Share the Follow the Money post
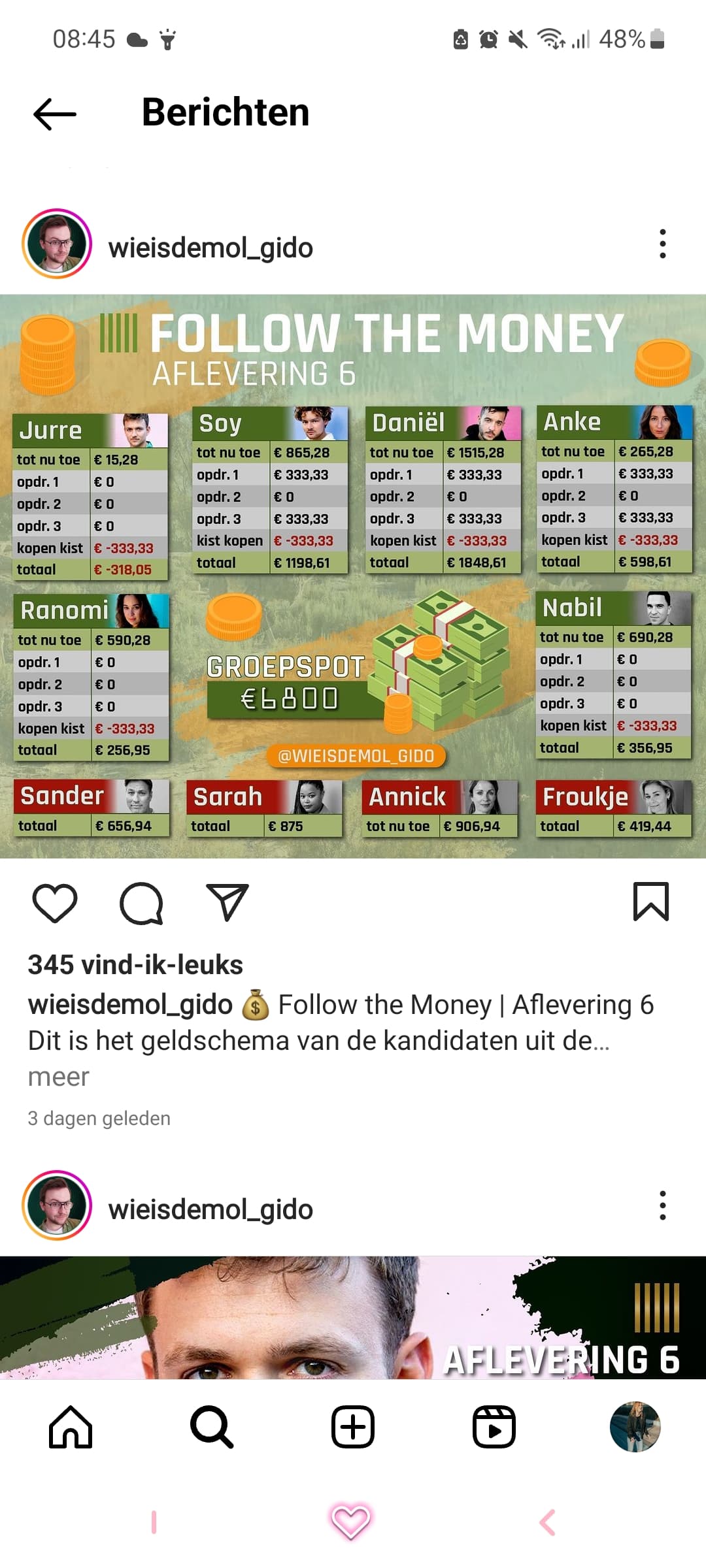Viewport: 706px width, 1568px height. (x=227, y=902)
